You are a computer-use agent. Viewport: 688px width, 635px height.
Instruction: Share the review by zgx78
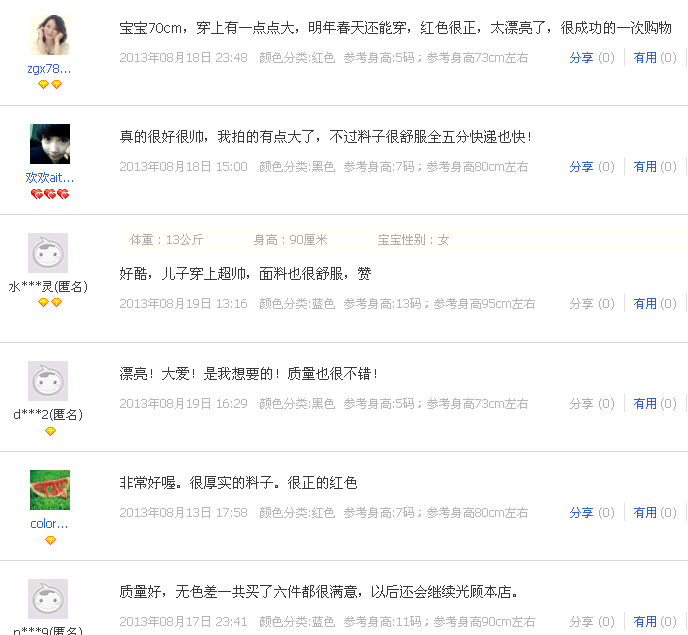click(581, 58)
